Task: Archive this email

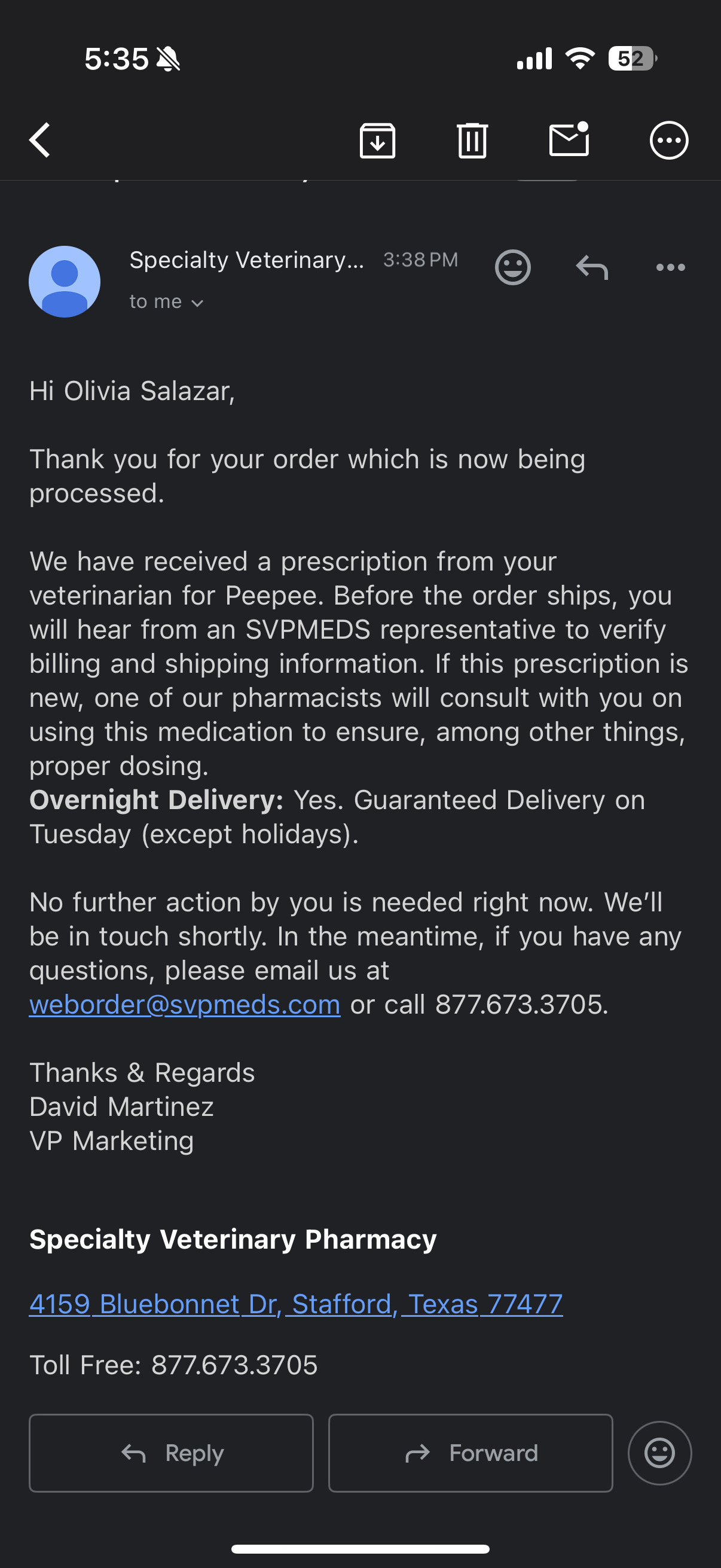Action: pos(377,141)
